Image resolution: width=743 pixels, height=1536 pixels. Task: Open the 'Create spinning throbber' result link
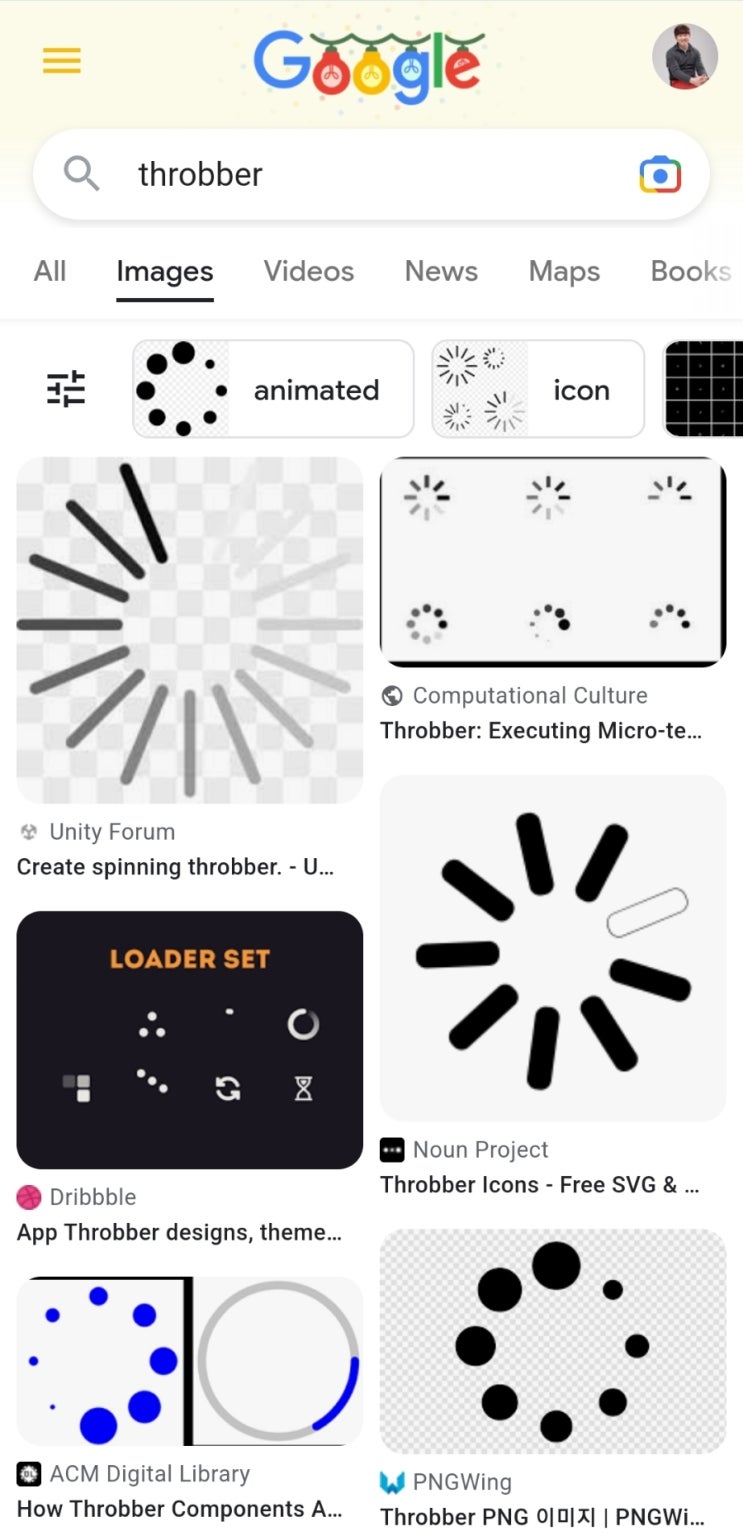tap(175, 867)
